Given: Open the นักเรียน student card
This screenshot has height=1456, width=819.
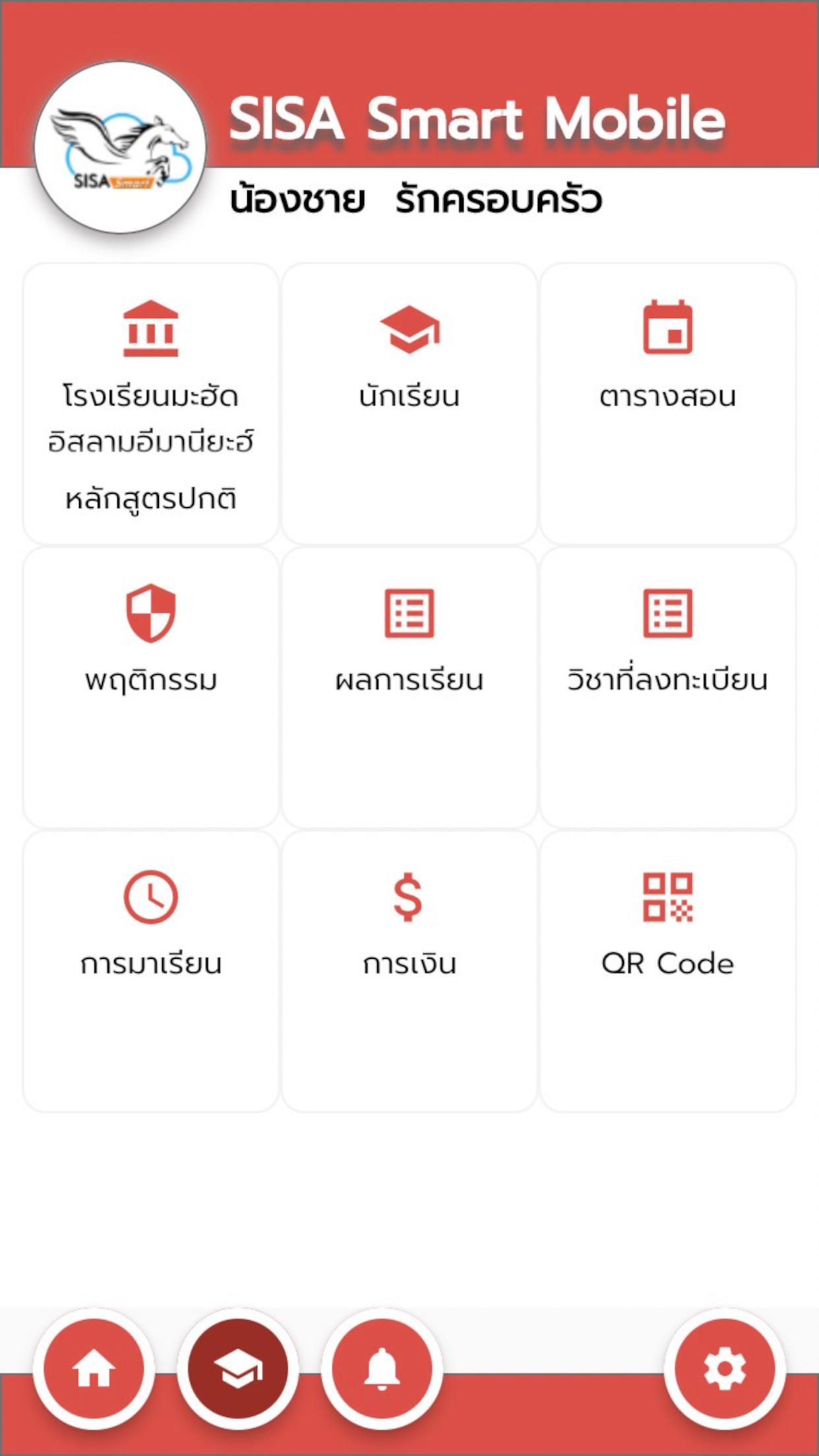Looking at the screenshot, I should point(409,404).
